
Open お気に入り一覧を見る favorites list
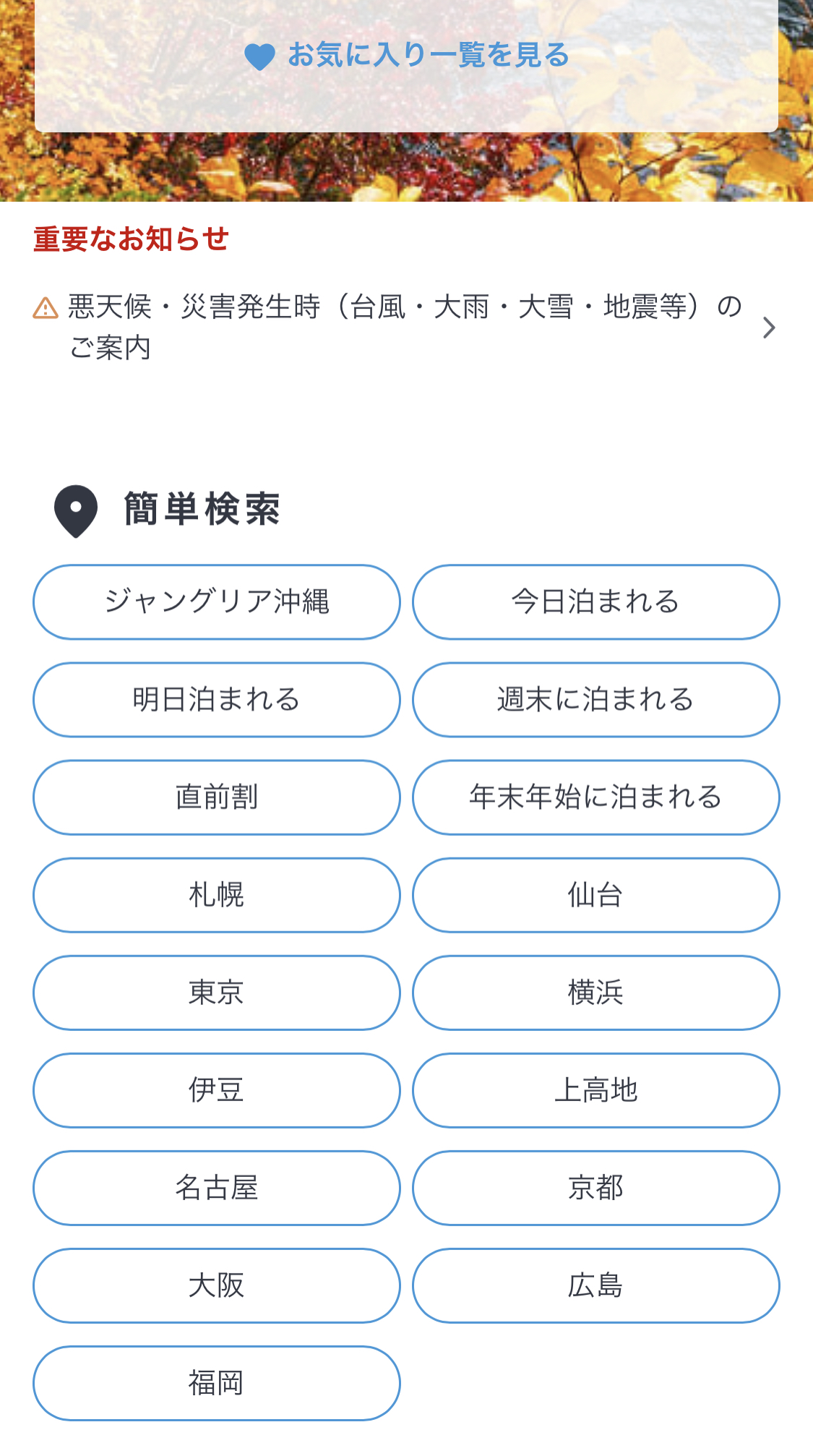tap(407, 56)
